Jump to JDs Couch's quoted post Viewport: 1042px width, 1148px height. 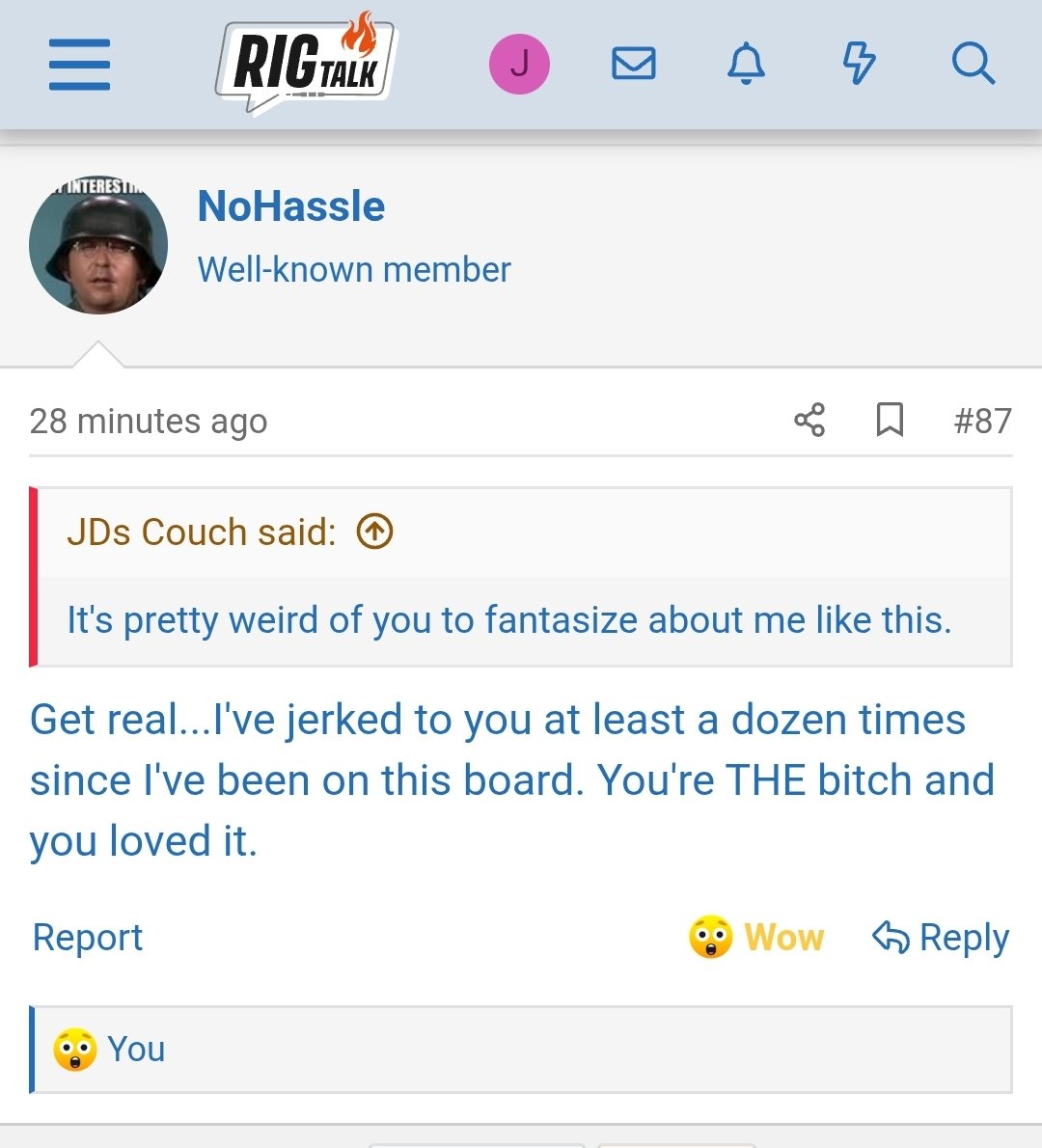[374, 532]
